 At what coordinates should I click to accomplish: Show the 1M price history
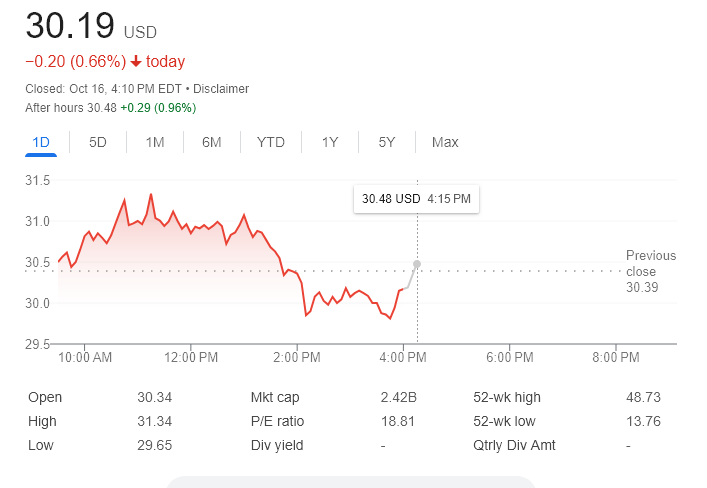pyautogui.click(x=155, y=142)
